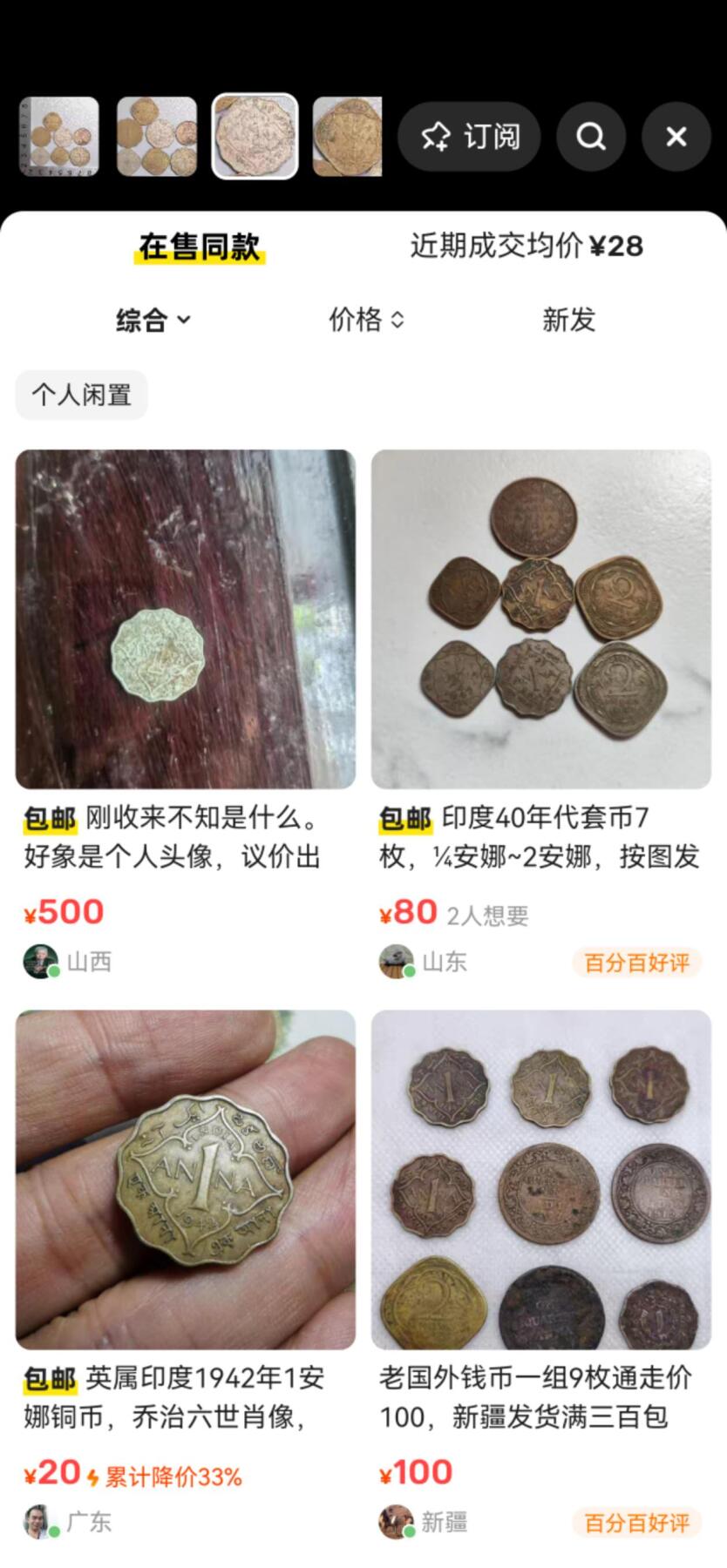This screenshot has width=727, height=1568.
Task: Select the fourth coin thumbnail at top
Action: [347, 137]
